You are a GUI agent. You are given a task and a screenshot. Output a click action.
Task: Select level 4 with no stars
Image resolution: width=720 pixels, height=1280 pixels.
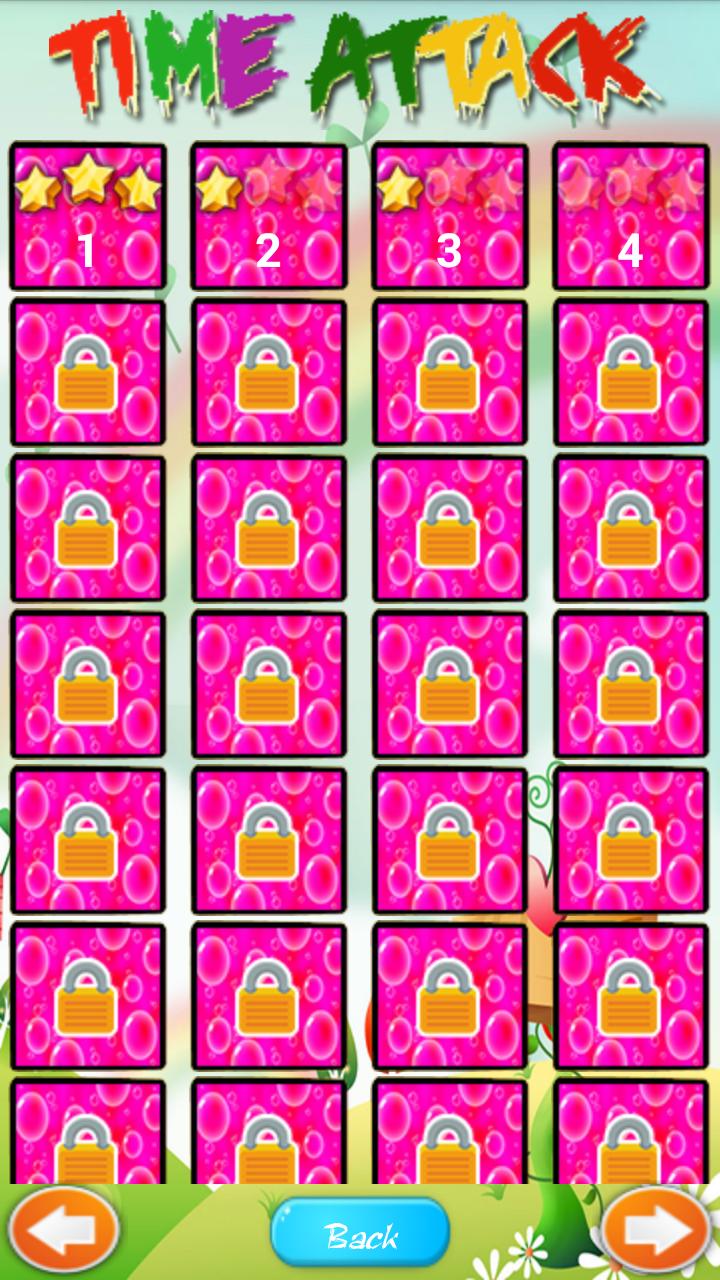(630, 217)
